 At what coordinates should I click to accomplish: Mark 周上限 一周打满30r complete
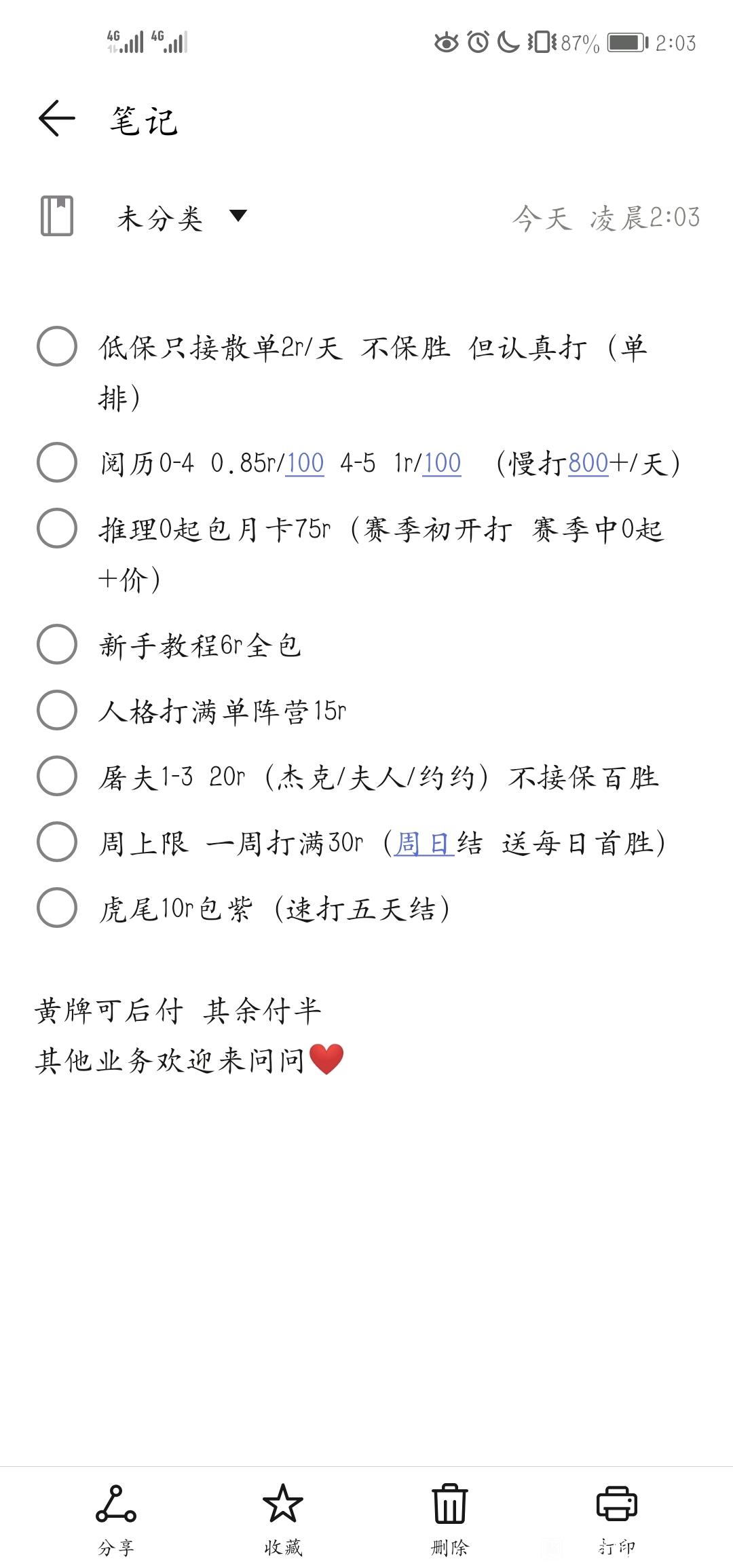pos(57,841)
